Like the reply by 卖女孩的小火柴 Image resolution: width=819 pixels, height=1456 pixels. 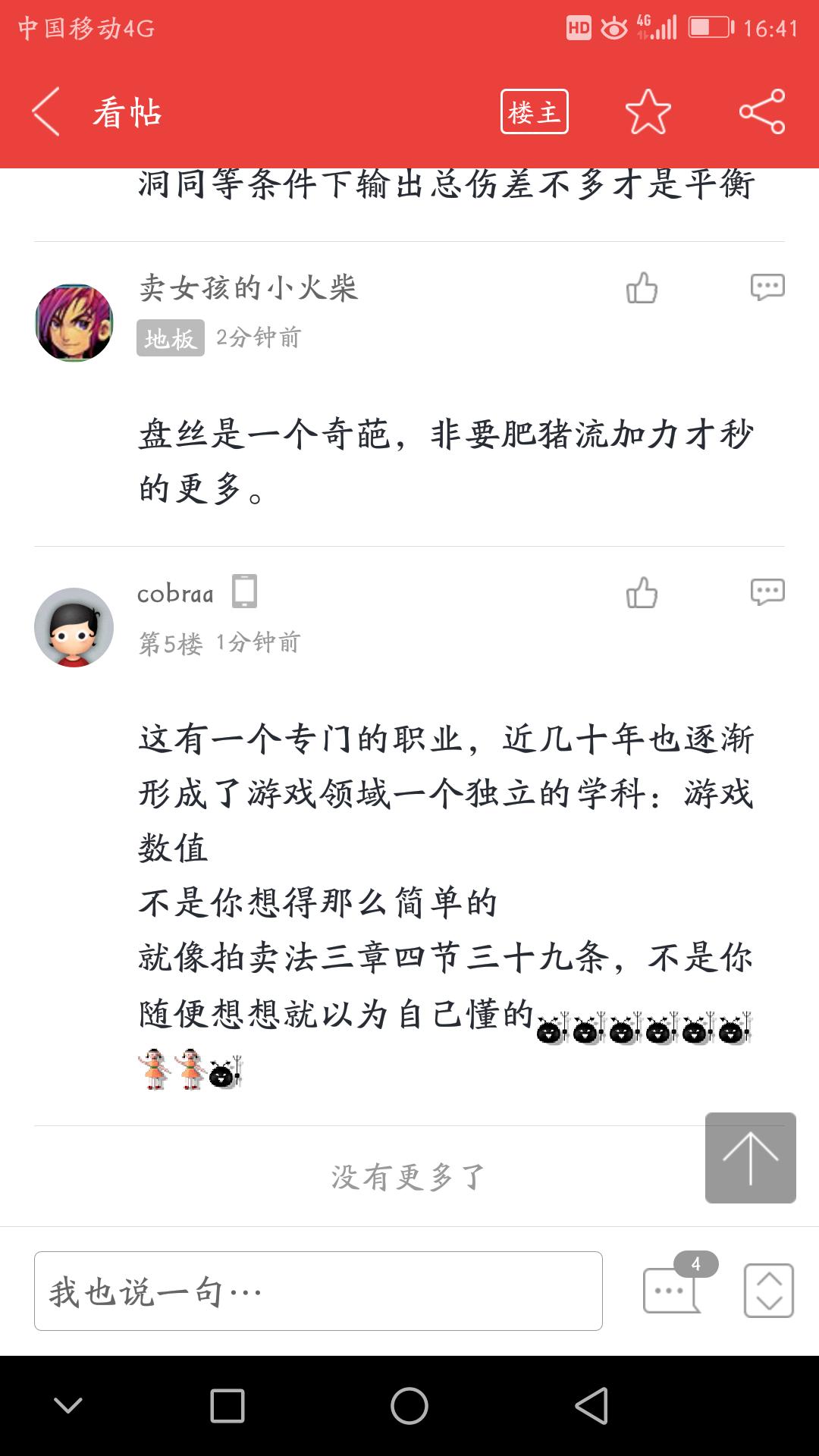[x=642, y=288]
